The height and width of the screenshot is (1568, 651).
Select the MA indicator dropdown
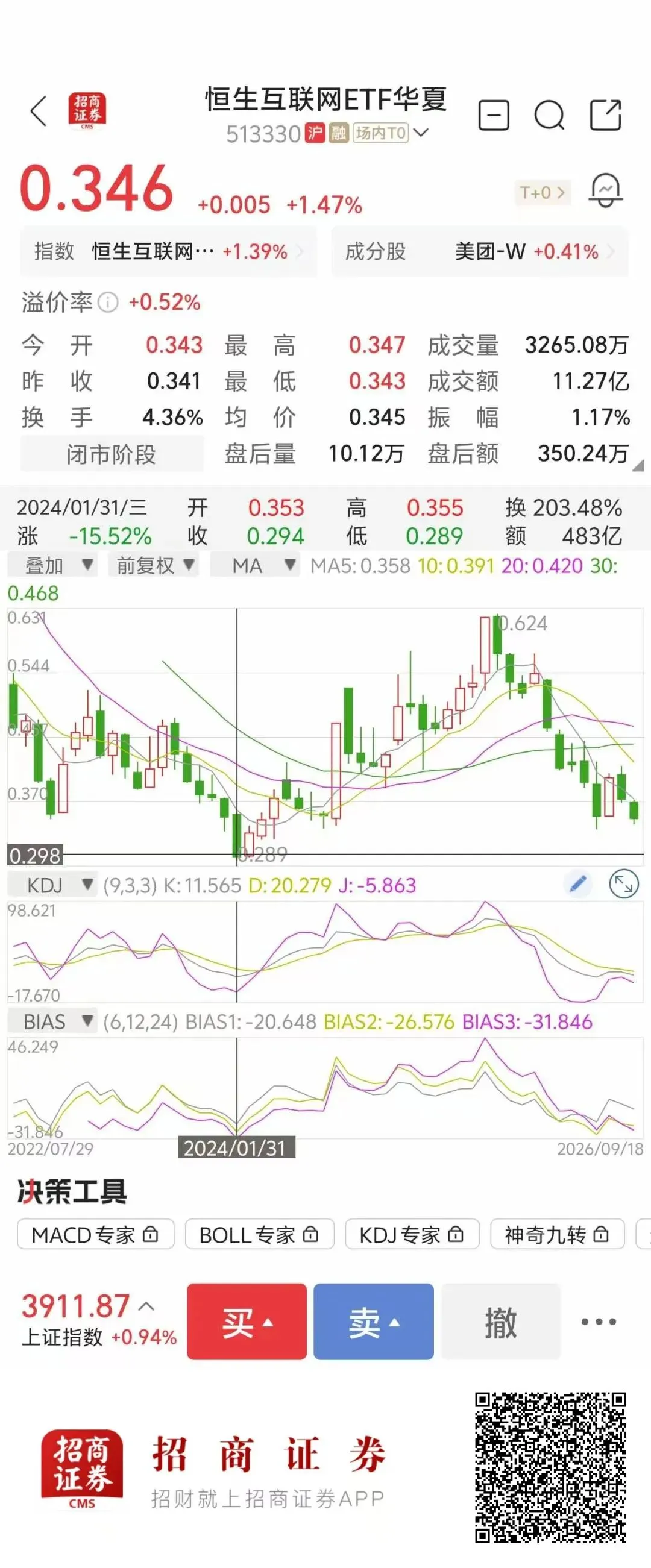tap(255, 565)
